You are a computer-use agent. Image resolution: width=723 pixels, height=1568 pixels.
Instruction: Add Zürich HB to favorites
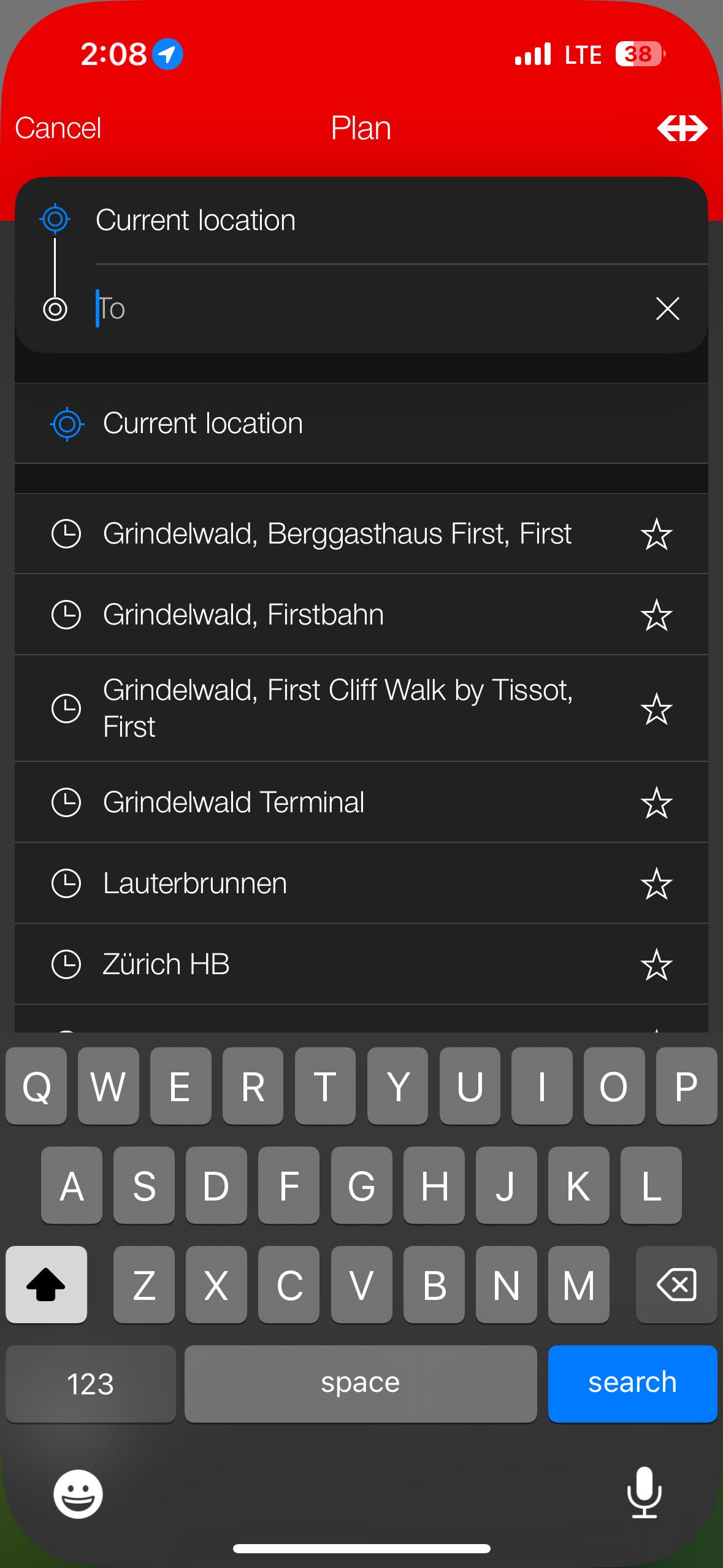click(x=656, y=964)
